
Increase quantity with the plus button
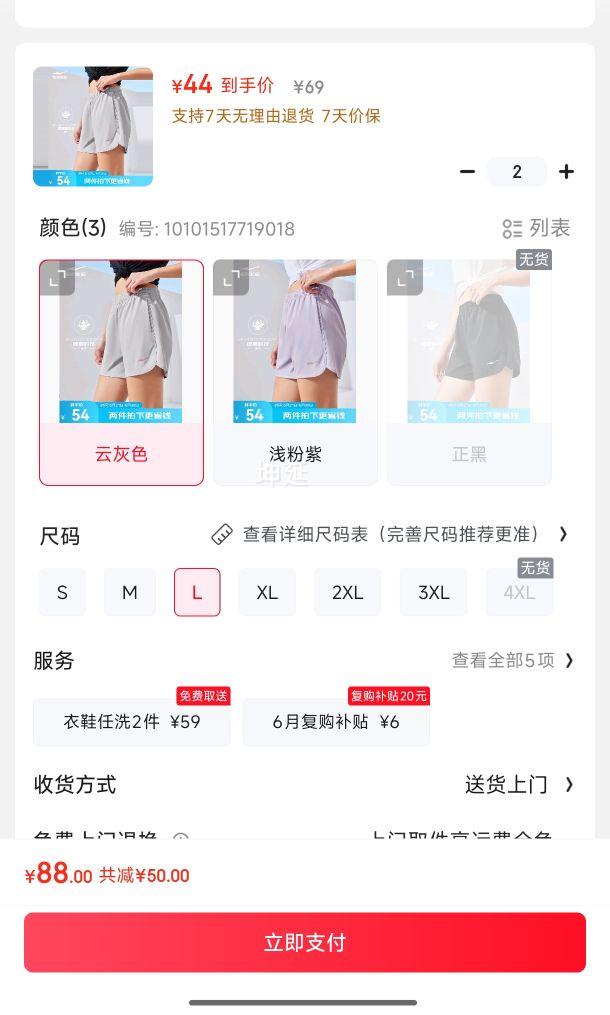566,172
